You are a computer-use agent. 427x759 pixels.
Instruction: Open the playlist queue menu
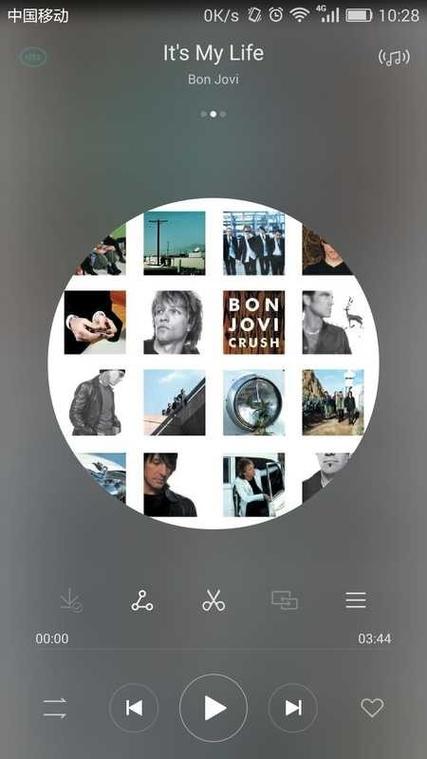click(x=356, y=601)
